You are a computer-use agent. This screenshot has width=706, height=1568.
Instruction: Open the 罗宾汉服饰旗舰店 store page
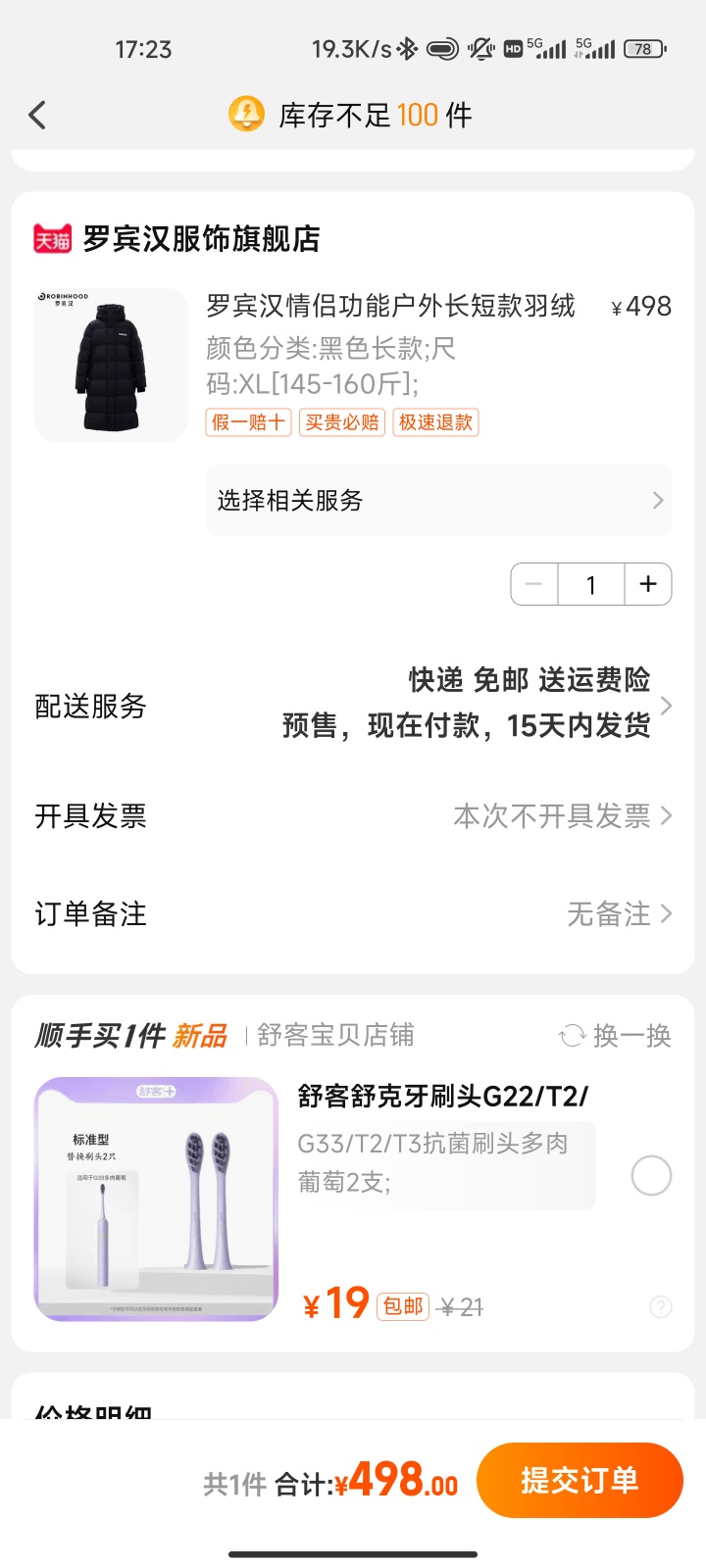coord(200,238)
